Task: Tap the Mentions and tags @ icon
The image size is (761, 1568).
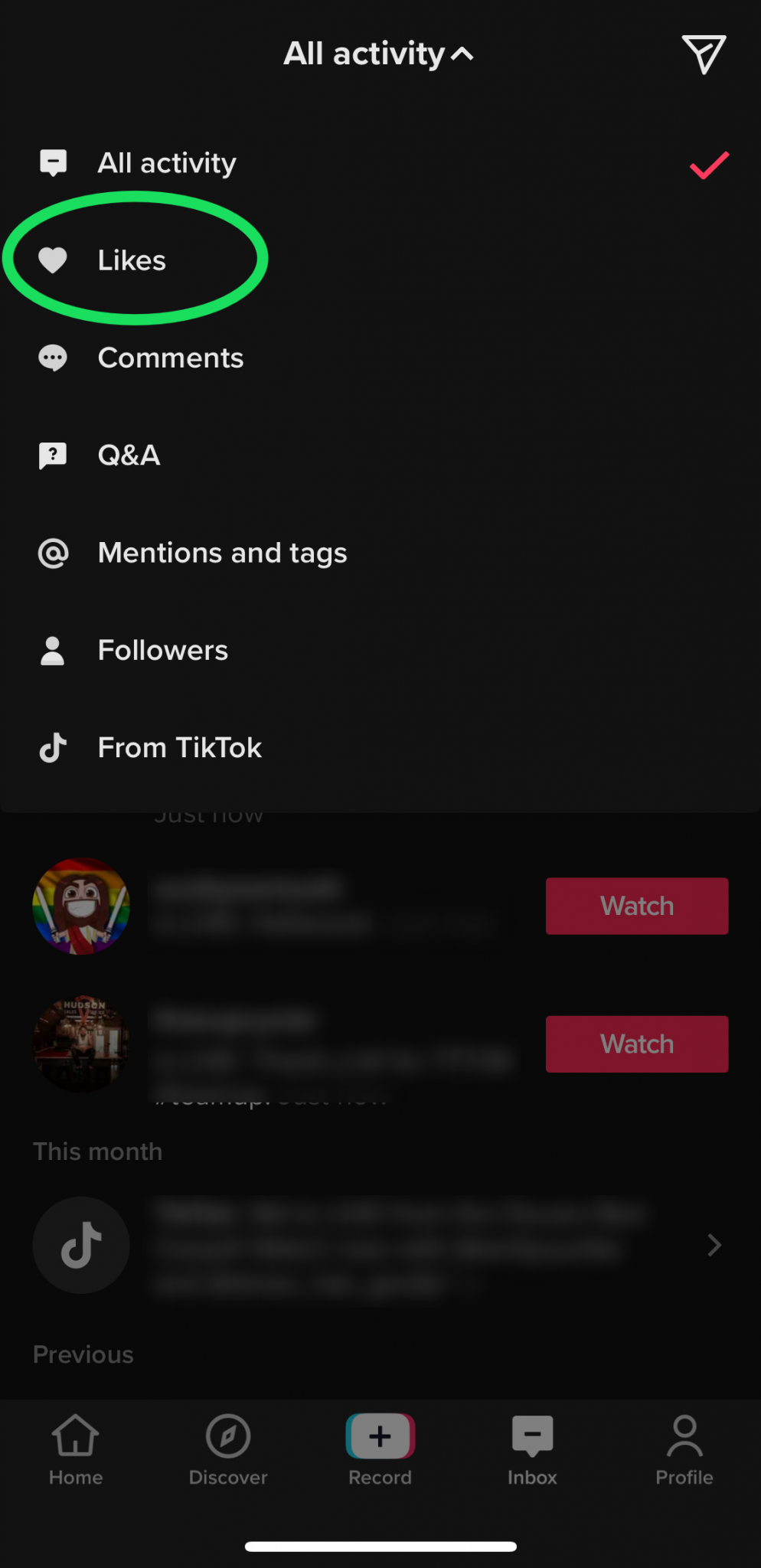Action: 52,553
